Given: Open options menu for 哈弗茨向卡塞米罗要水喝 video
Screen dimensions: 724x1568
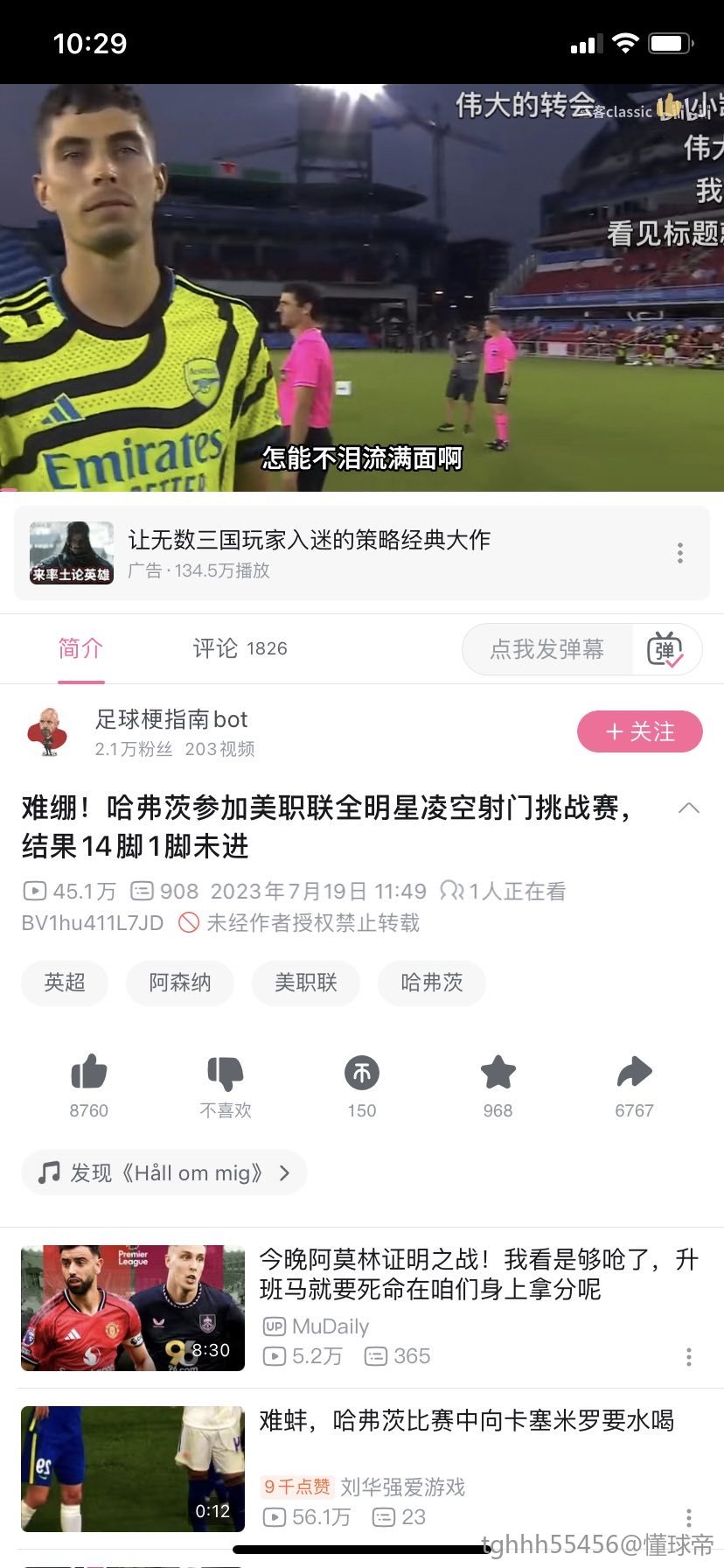Looking at the screenshot, I should pyautogui.click(x=689, y=1517).
